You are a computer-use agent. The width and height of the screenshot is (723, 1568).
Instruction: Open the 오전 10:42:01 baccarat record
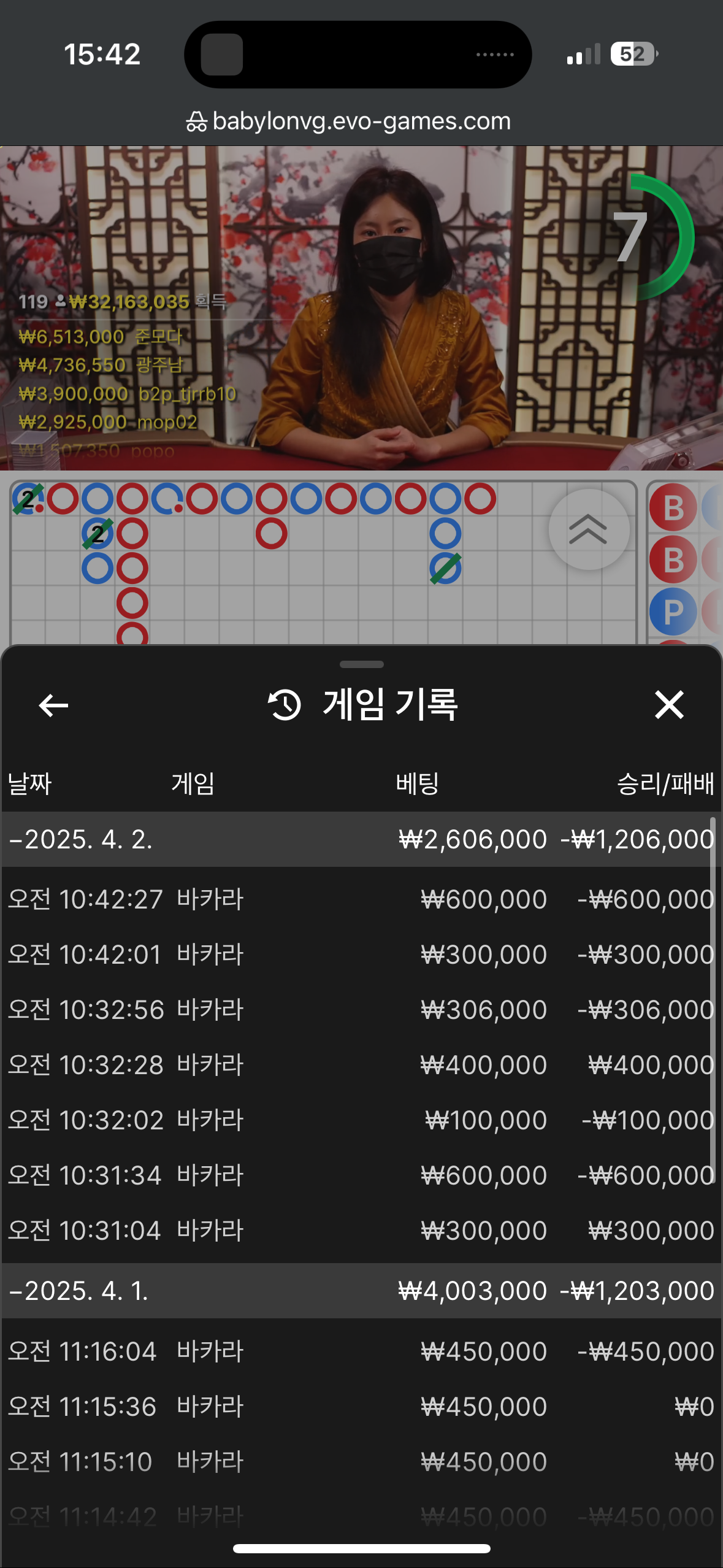click(x=361, y=955)
